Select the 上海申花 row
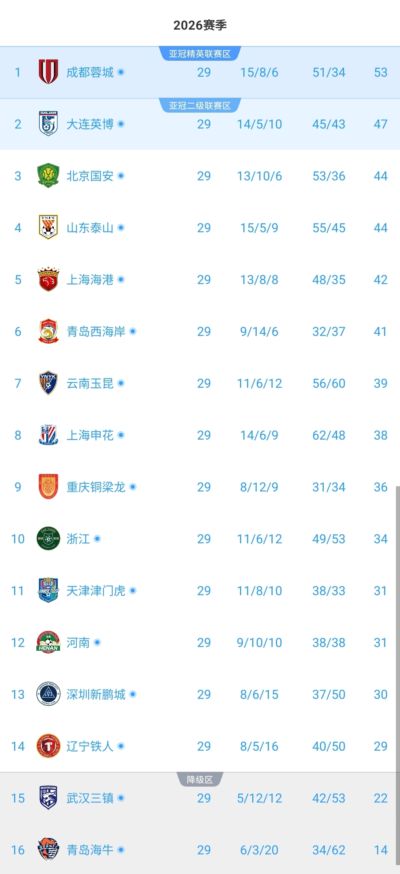 coord(200,435)
